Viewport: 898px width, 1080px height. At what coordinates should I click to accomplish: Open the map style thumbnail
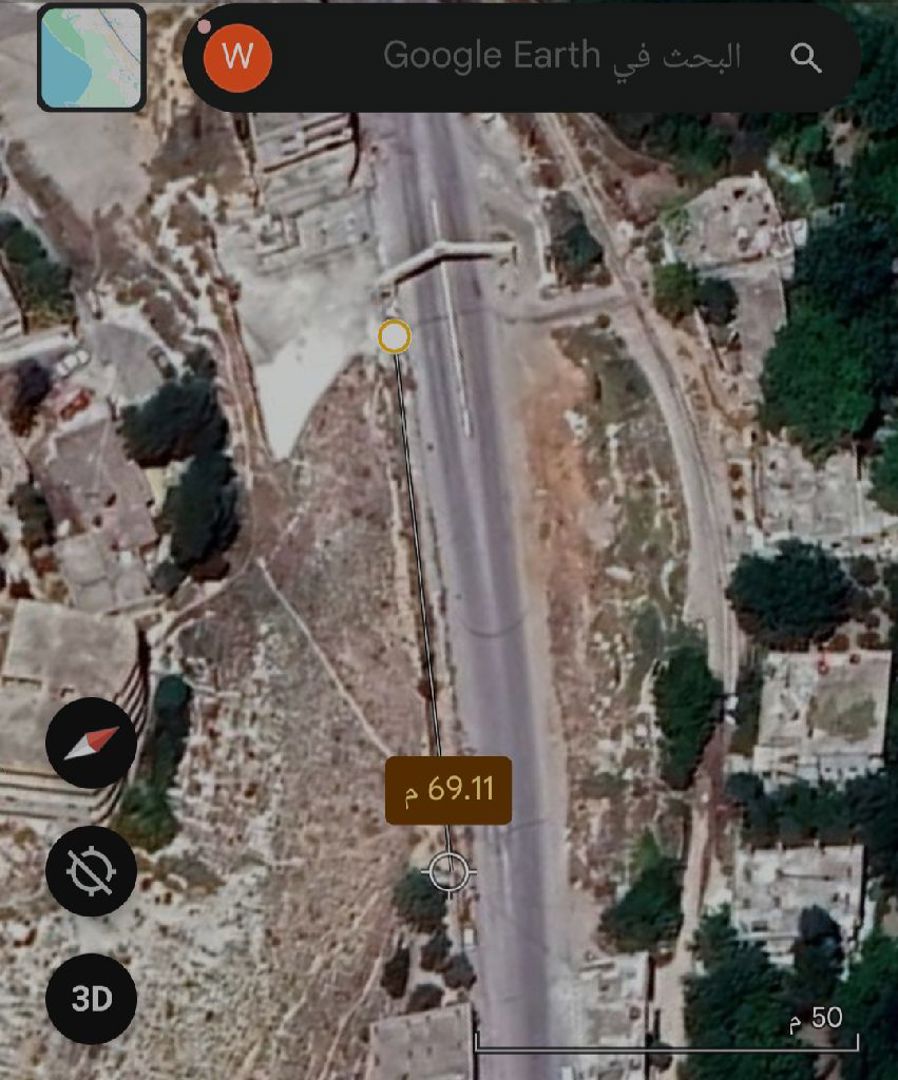(92, 57)
